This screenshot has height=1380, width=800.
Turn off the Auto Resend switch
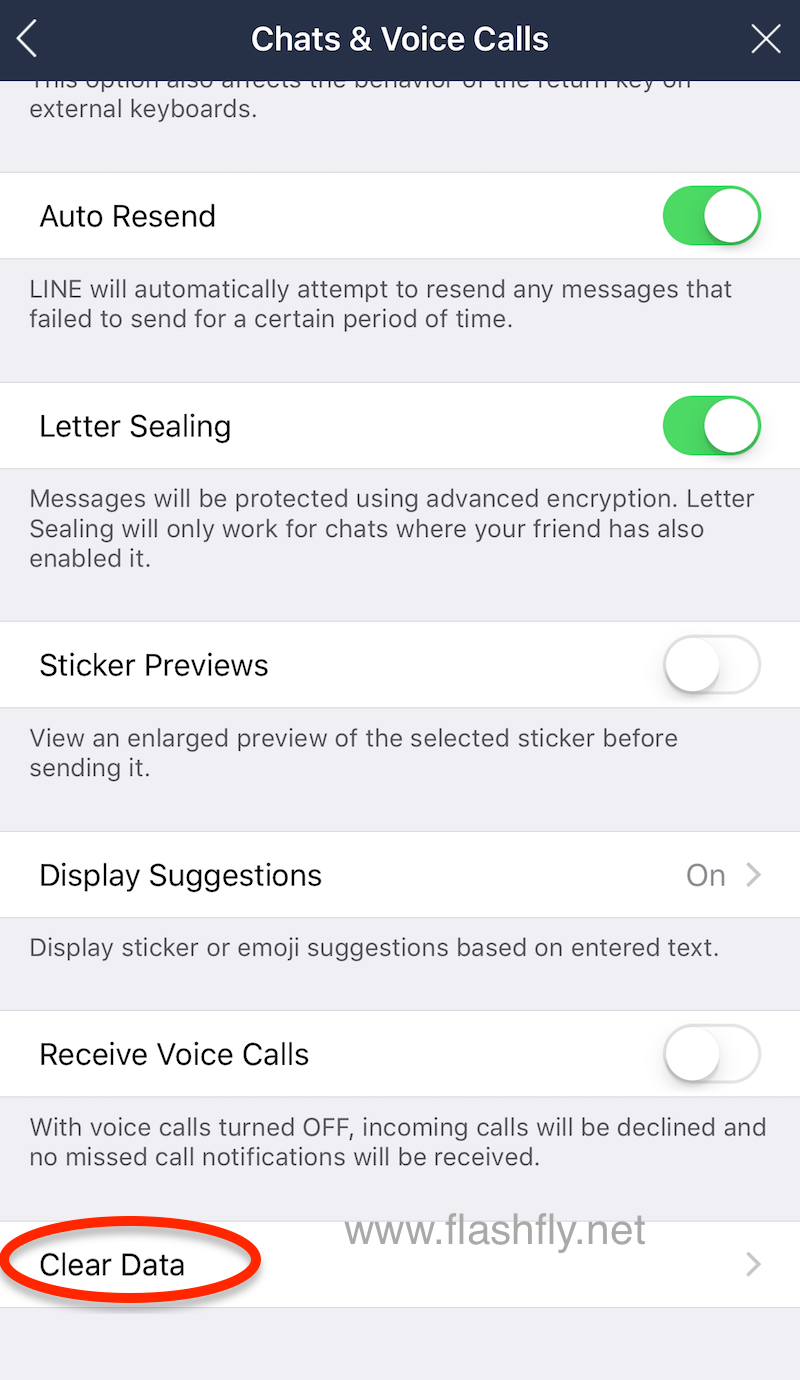[711, 216]
